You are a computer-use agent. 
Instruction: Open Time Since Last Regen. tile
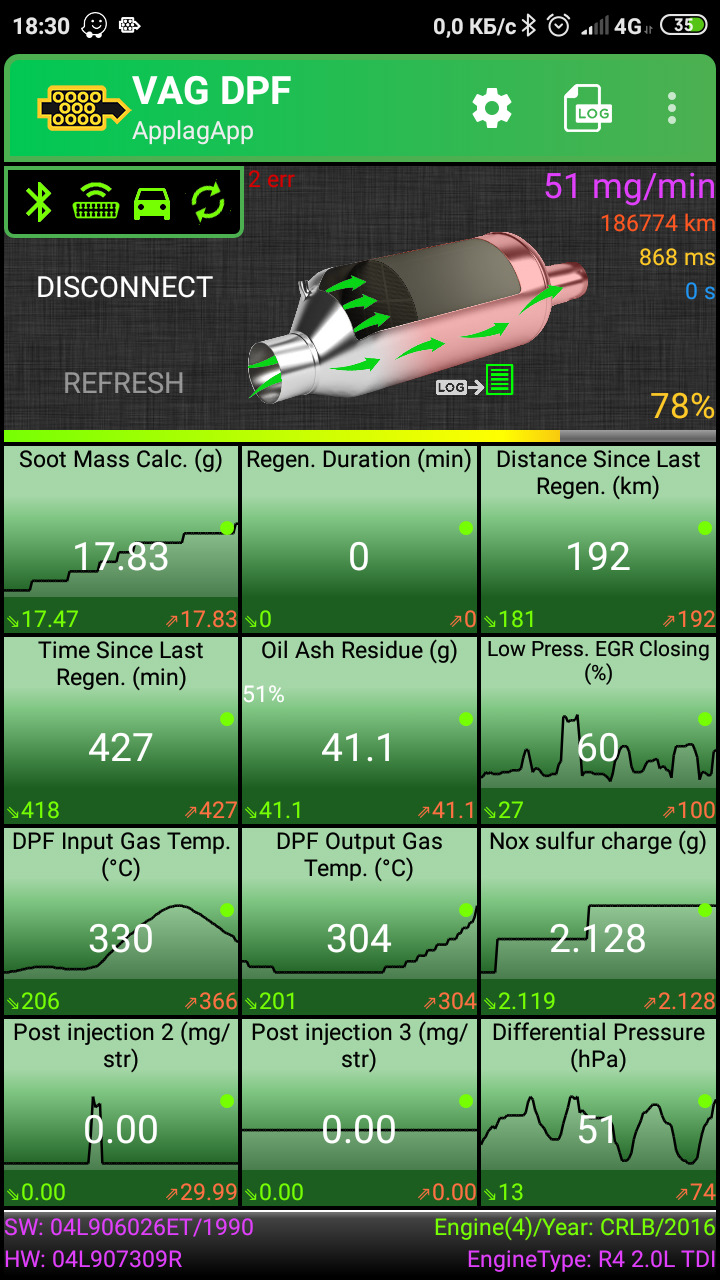121,730
